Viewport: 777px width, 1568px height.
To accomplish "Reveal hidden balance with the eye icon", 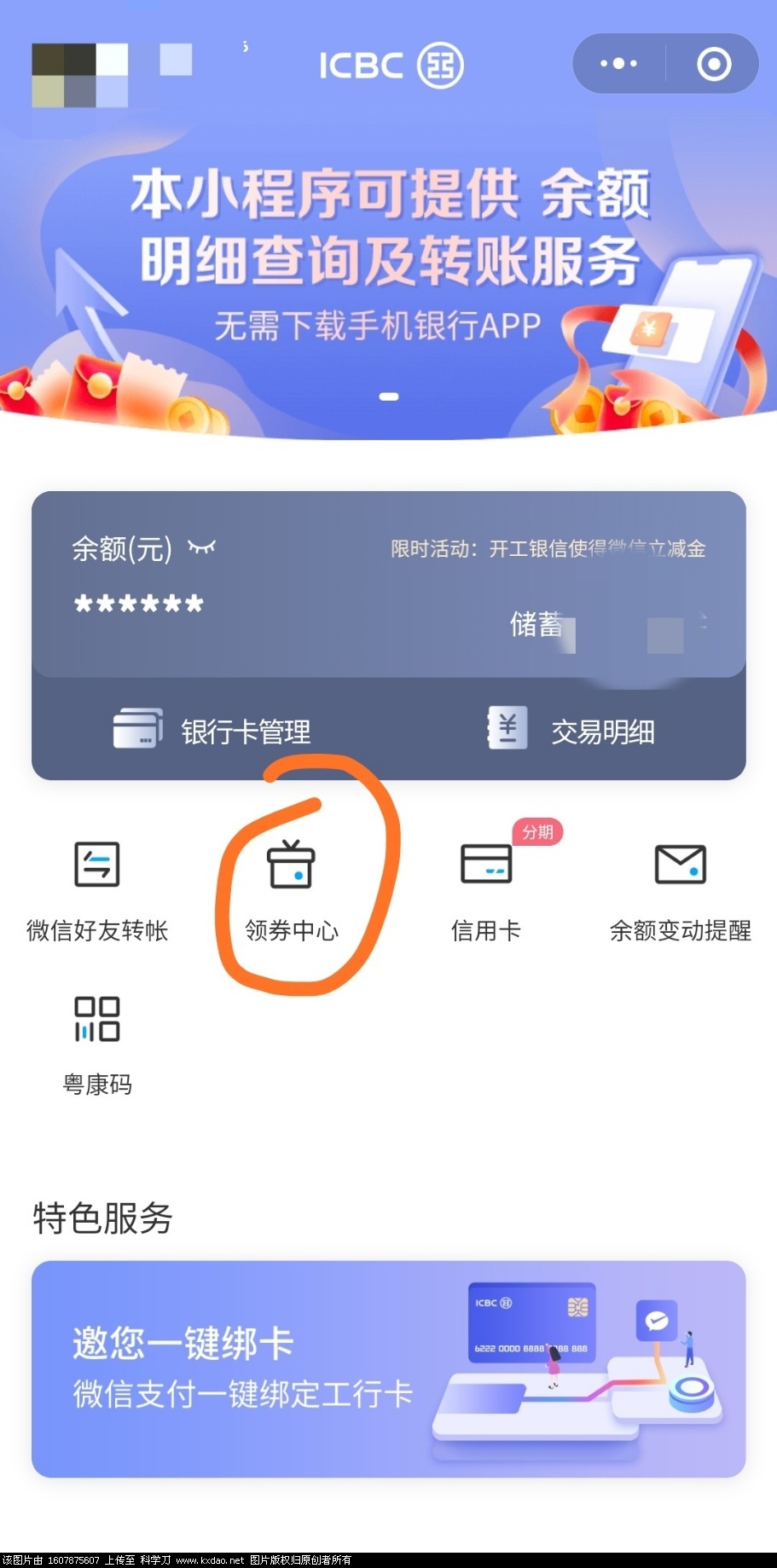I will point(202,547).
